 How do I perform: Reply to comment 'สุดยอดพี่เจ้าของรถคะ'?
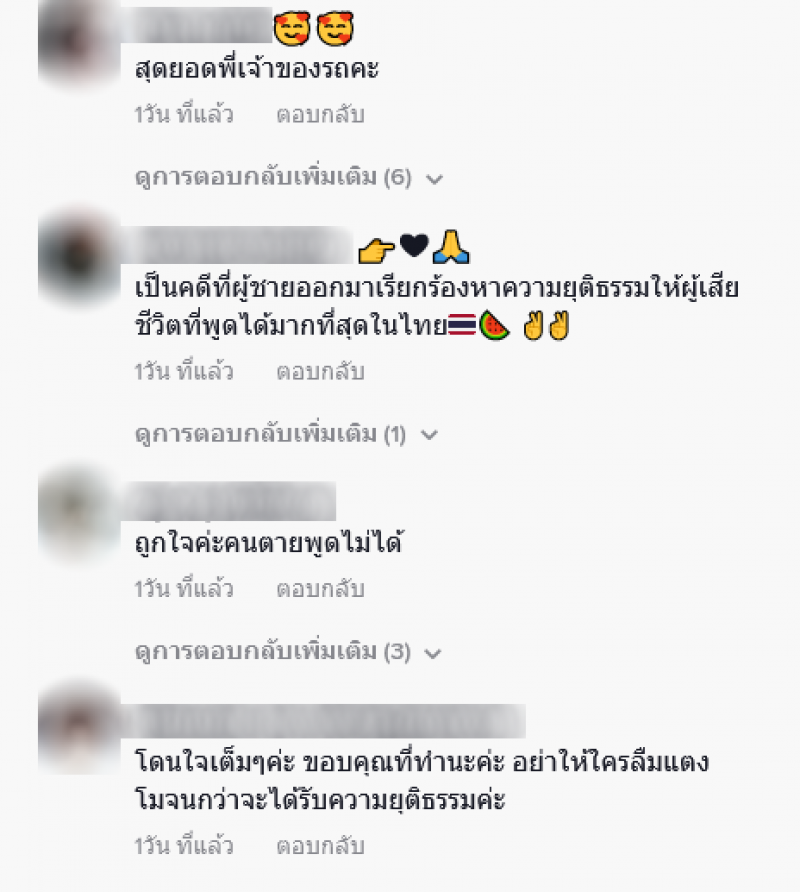pyautogui.click(x=320, y=115)
